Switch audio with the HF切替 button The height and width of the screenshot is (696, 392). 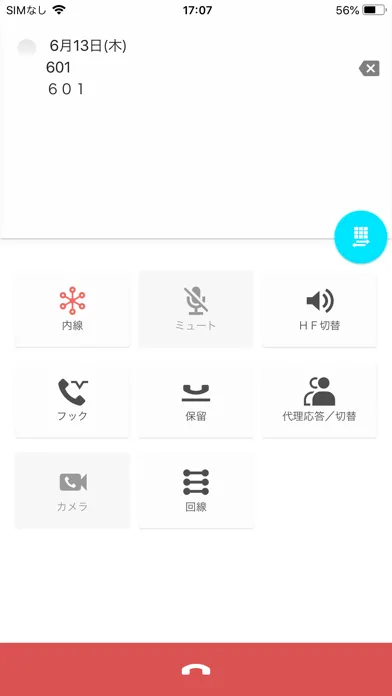coord(320,309)
